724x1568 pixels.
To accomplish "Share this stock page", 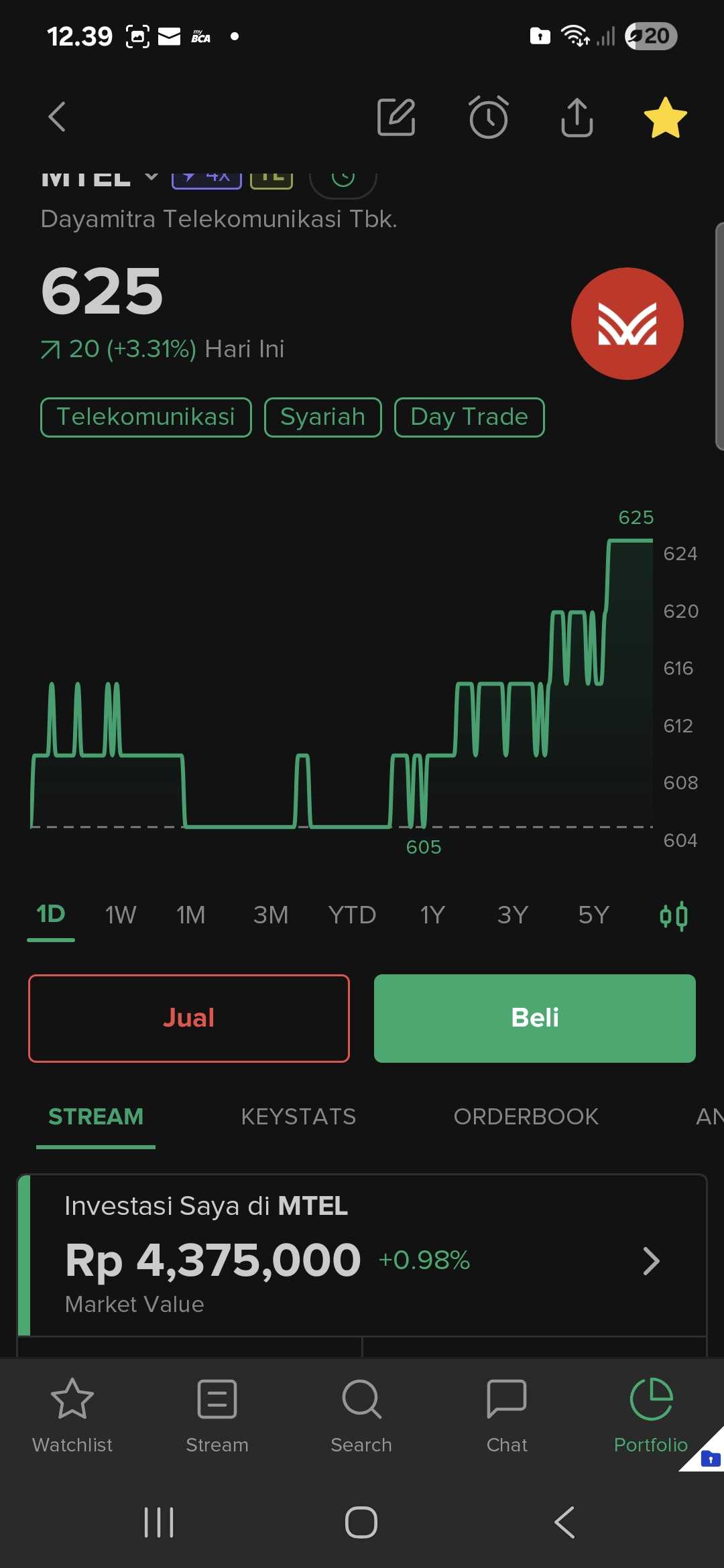I will [577, 117].
